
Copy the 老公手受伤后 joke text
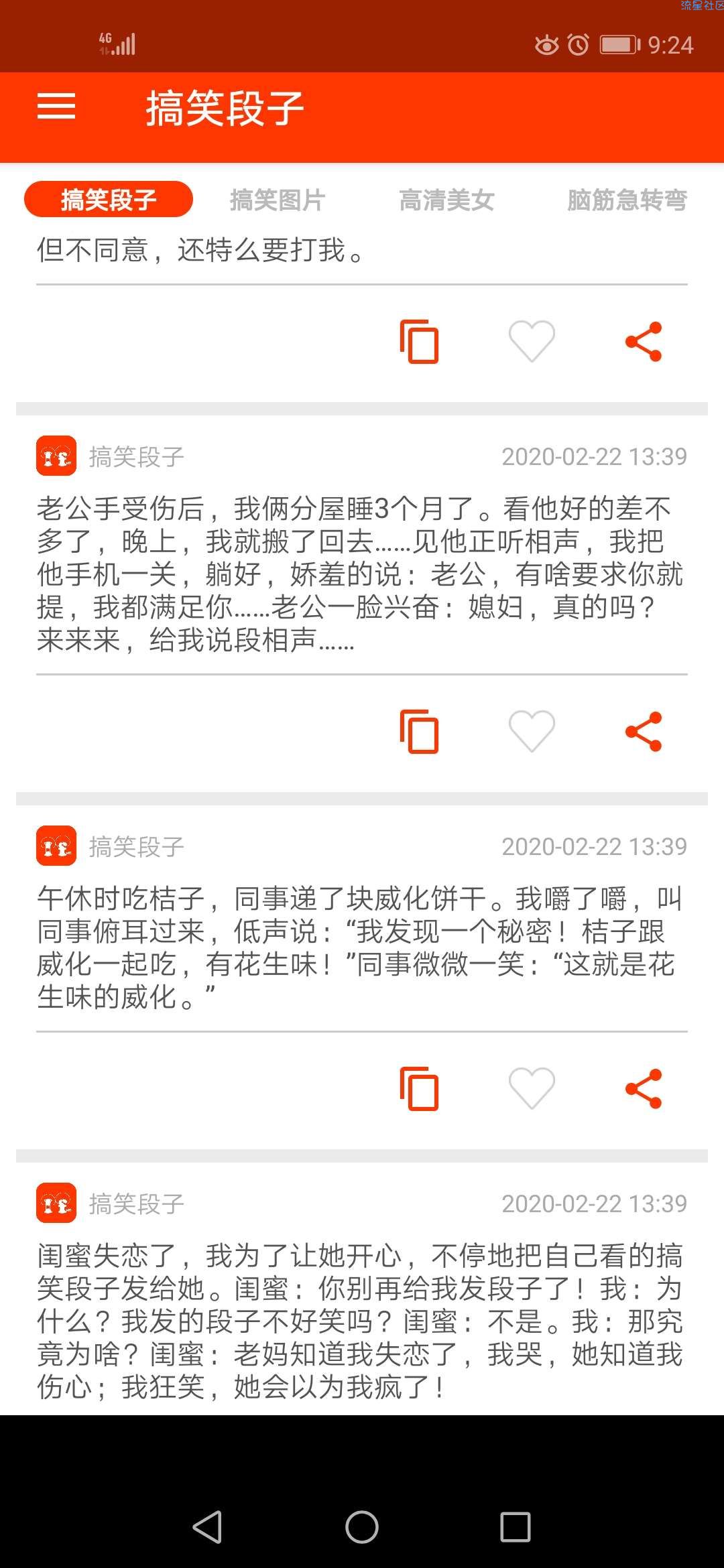[419, 732]
